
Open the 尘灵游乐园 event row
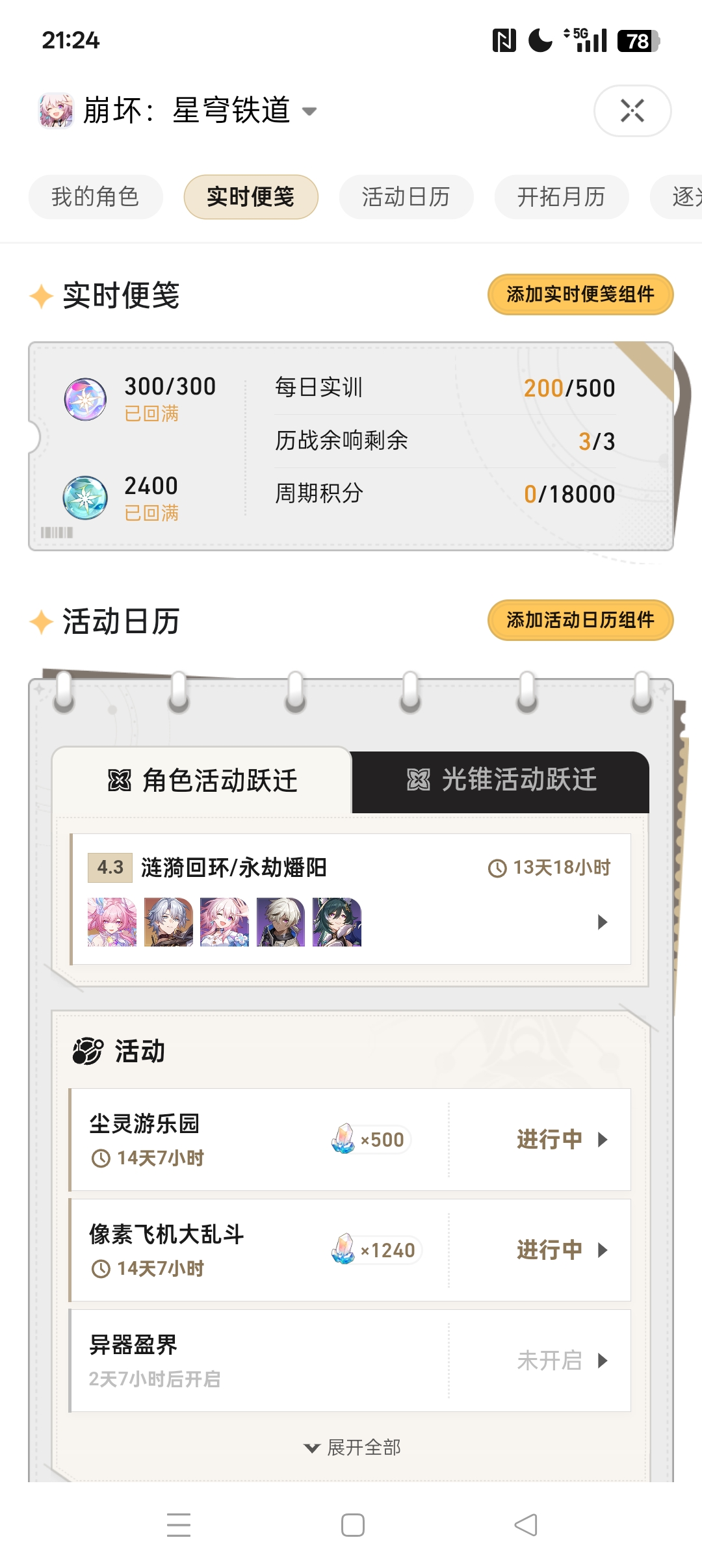(350, 1140)
